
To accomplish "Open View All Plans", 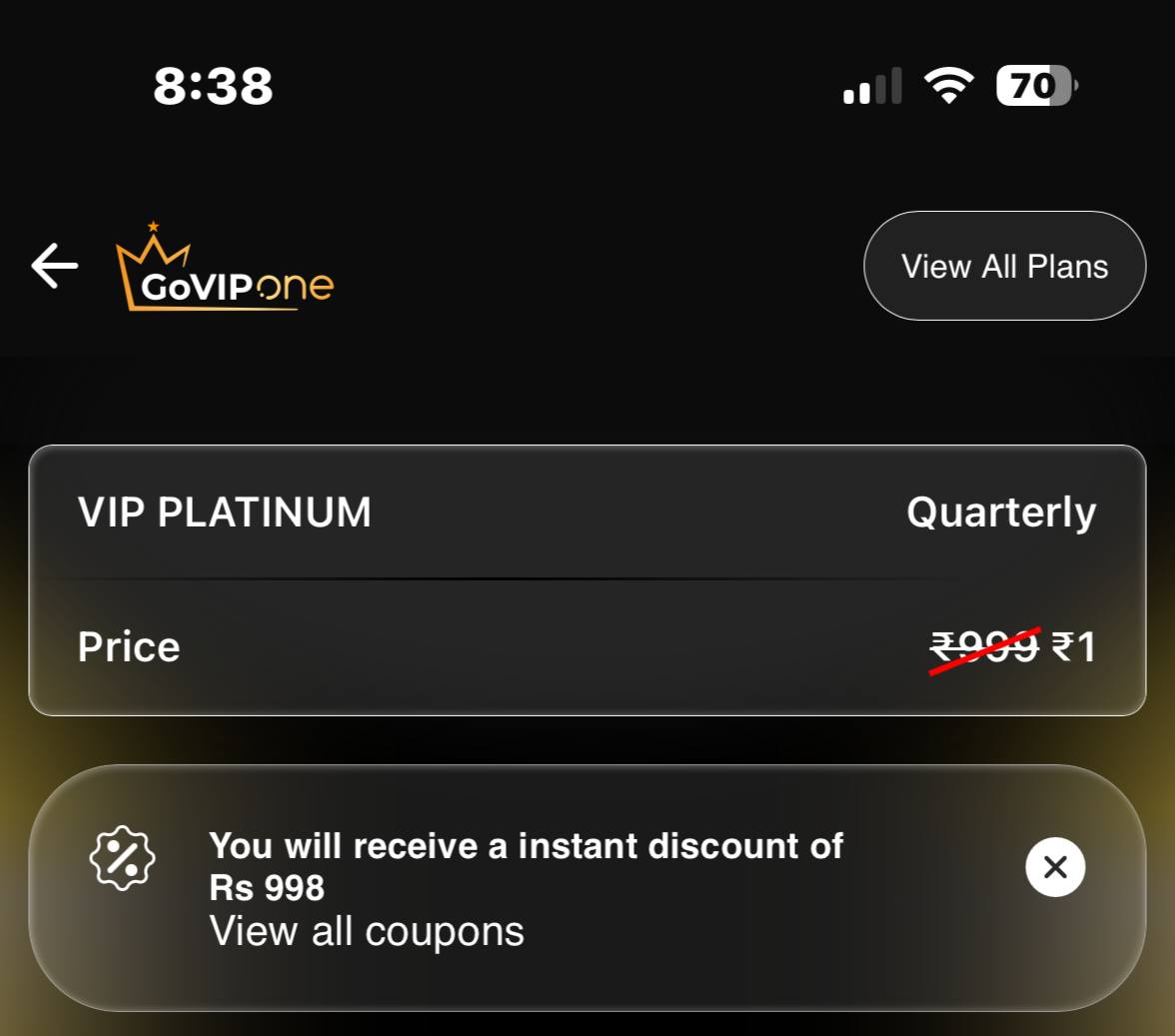I will pos(1004,266).
